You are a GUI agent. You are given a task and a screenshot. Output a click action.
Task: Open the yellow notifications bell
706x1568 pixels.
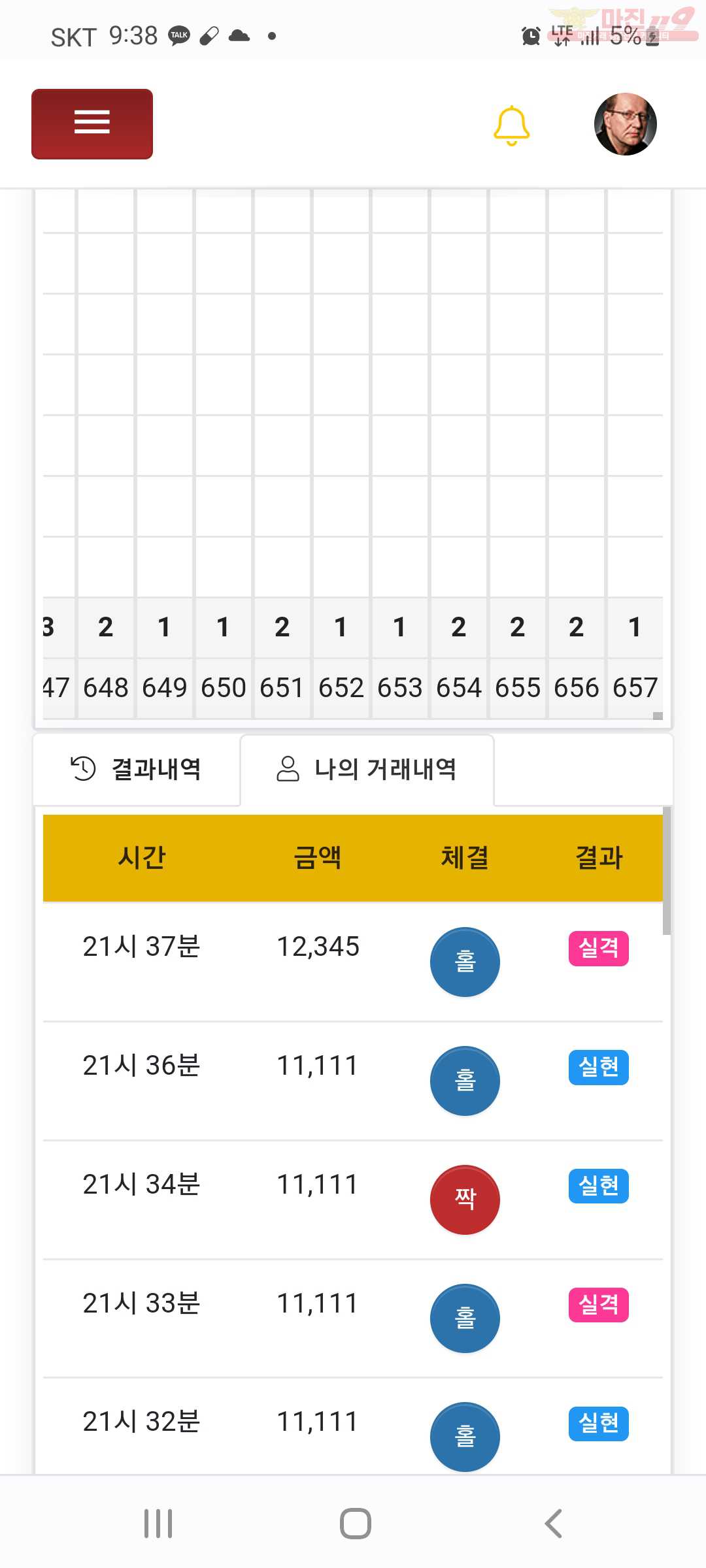[x=511, y=125]
